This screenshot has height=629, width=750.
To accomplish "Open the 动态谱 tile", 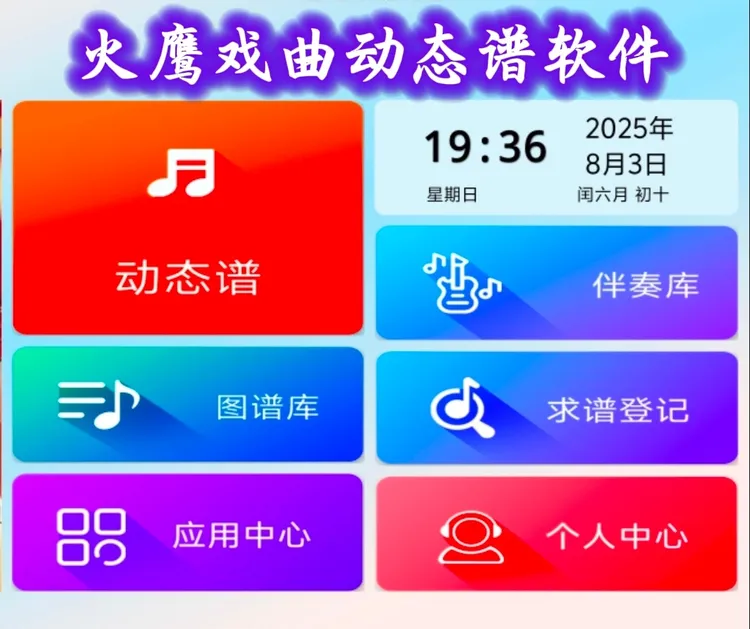I will coord(188,218).
